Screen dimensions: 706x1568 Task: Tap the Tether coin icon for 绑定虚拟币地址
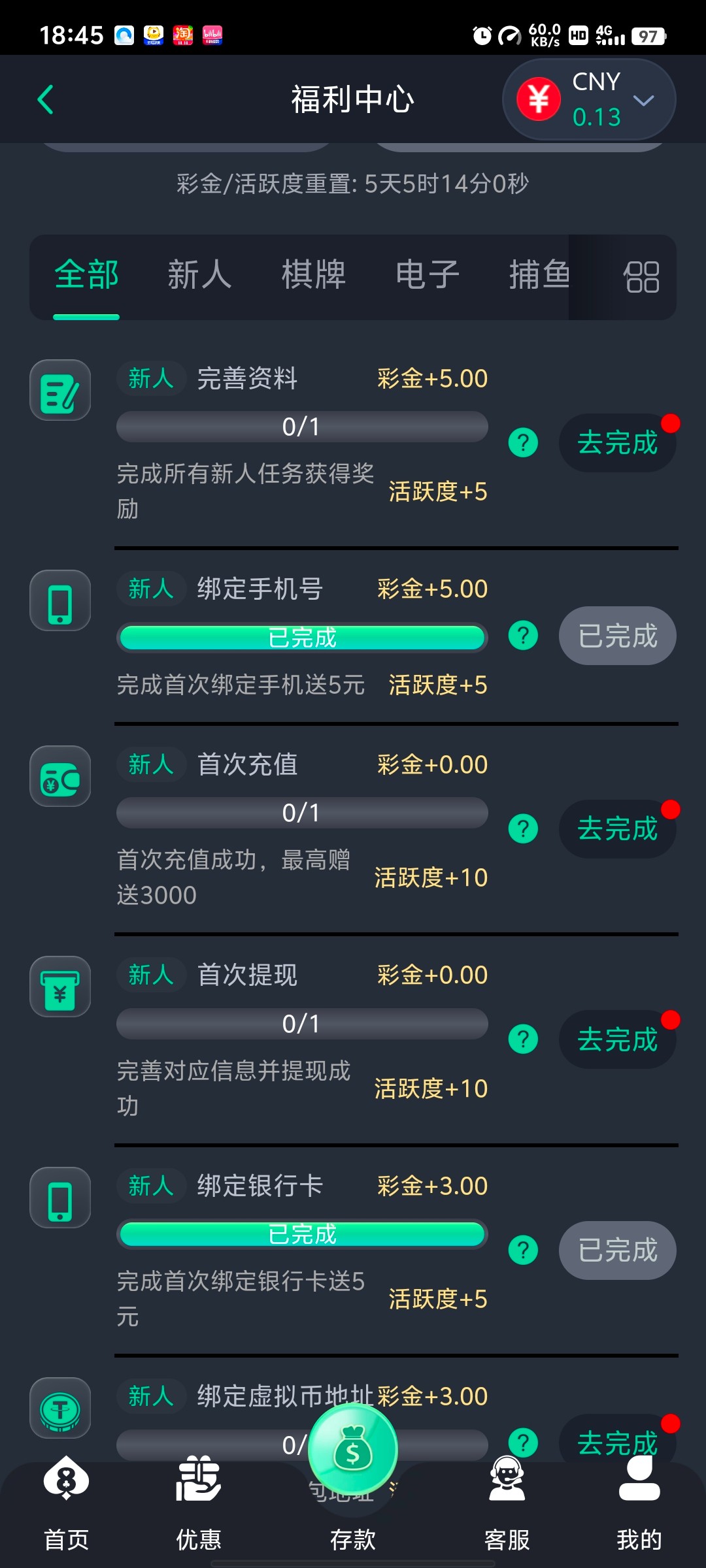pos(59,1409)
